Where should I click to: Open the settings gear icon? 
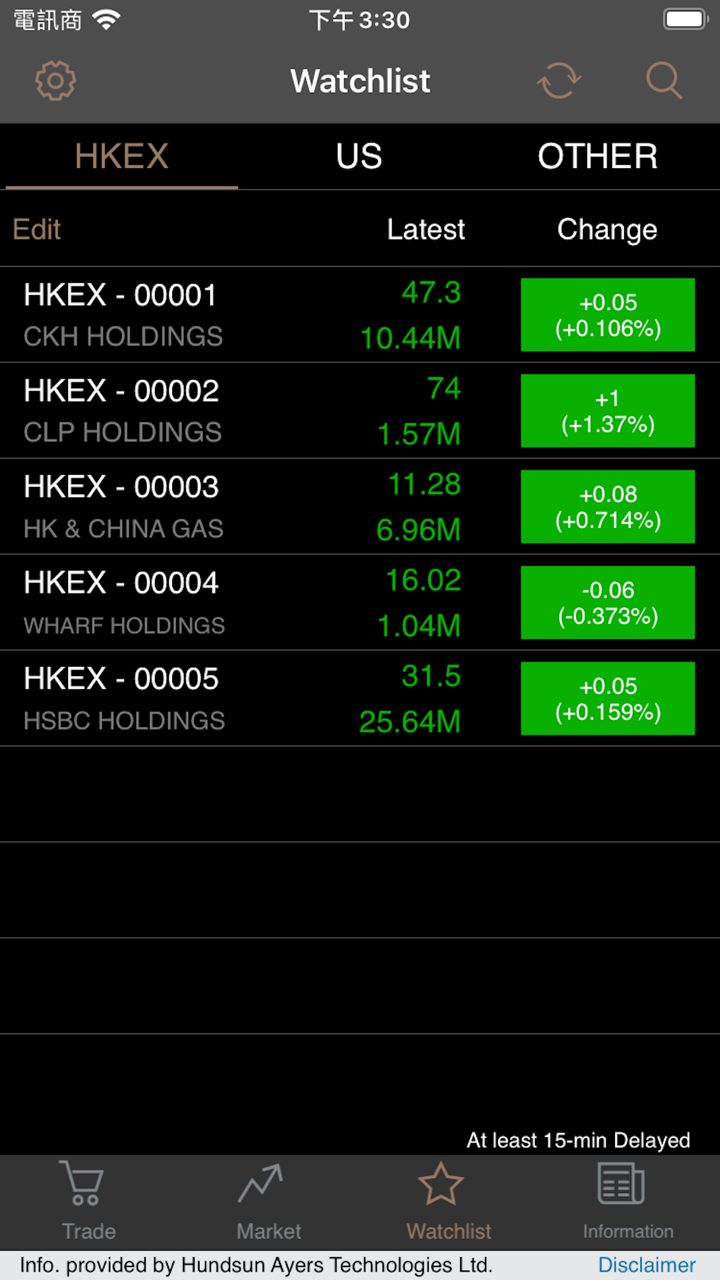(x=56, y=81)
